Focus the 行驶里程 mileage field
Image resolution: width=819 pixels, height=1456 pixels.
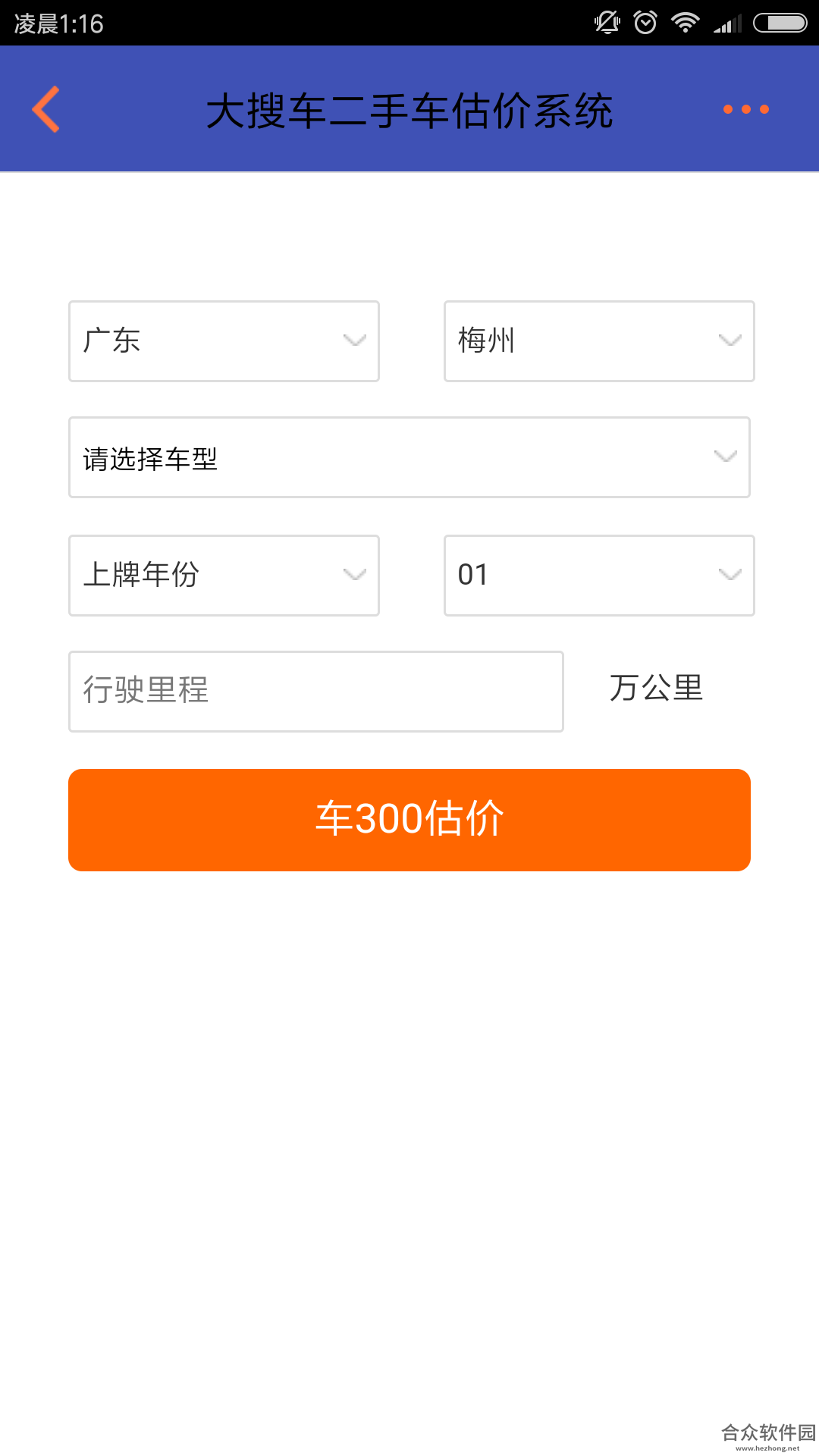pos(316,692)
